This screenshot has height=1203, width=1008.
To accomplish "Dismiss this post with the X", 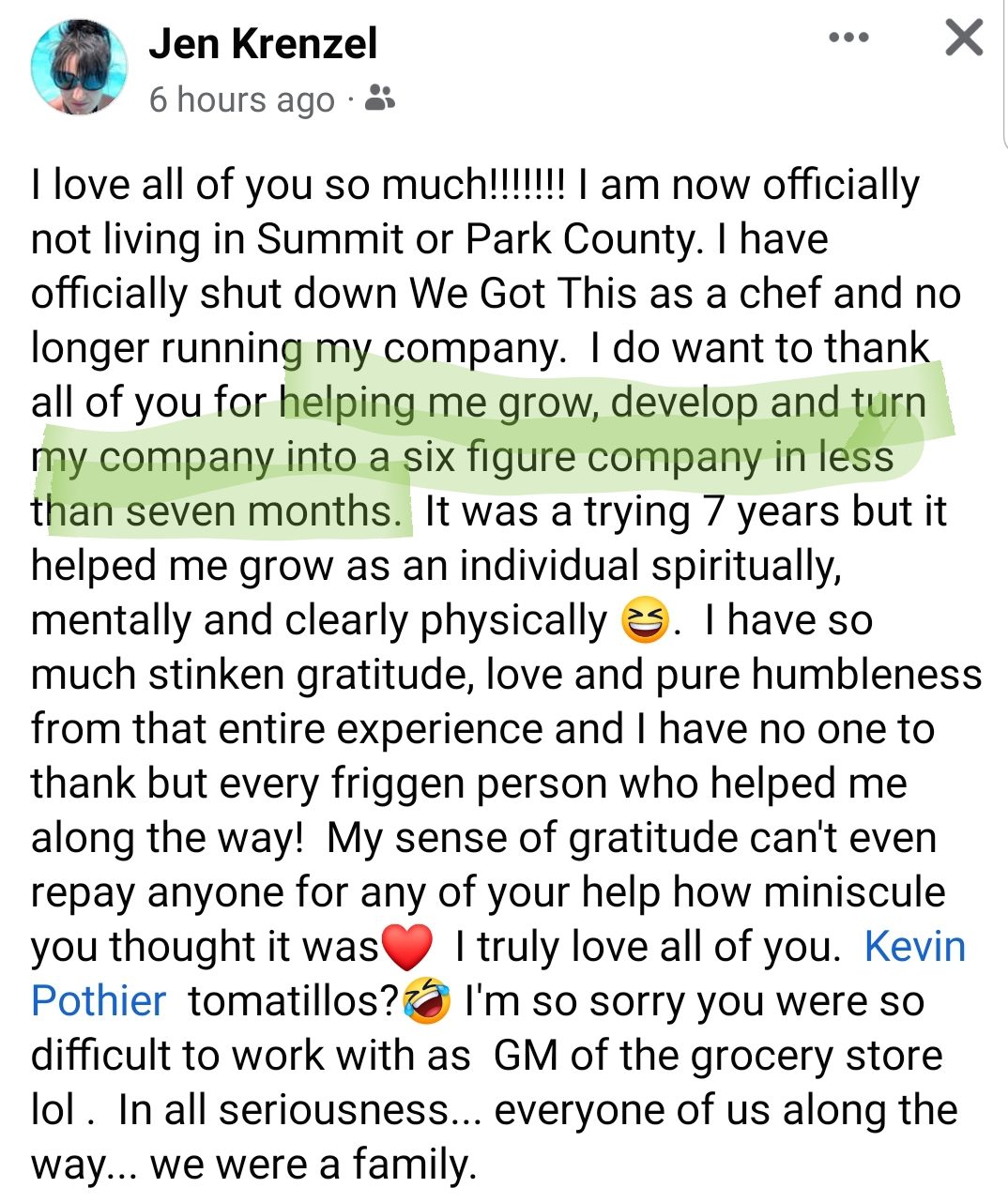I will 963,38.
